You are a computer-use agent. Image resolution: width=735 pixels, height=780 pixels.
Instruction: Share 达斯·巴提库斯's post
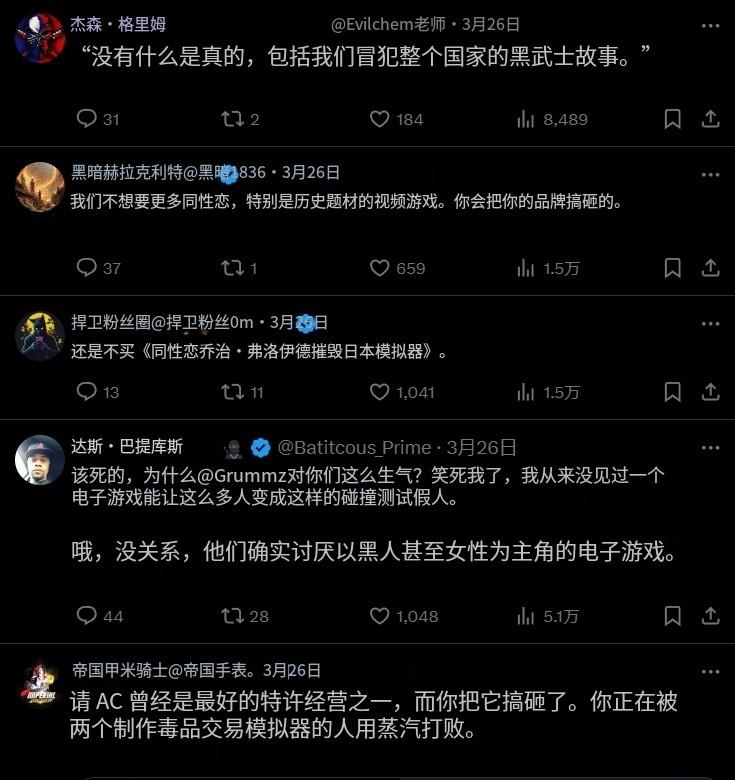pos(710,616)
